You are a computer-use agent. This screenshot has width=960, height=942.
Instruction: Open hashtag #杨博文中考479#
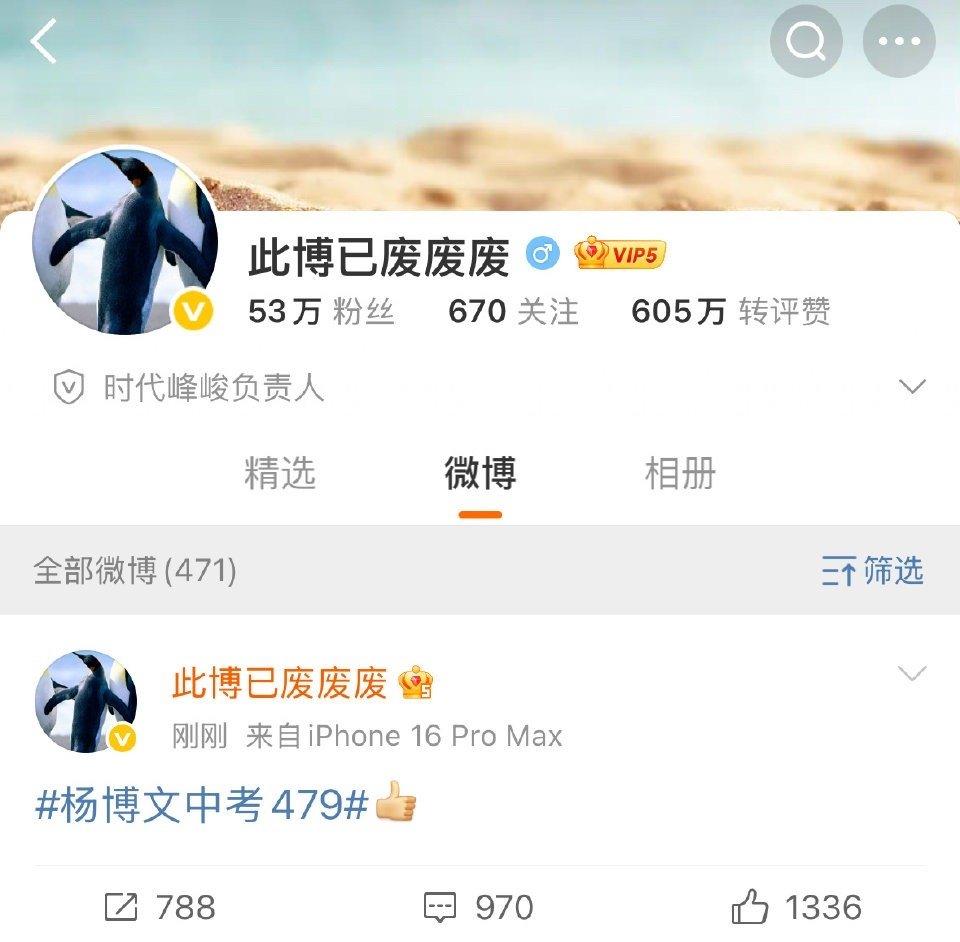click(x=202, y=805)
